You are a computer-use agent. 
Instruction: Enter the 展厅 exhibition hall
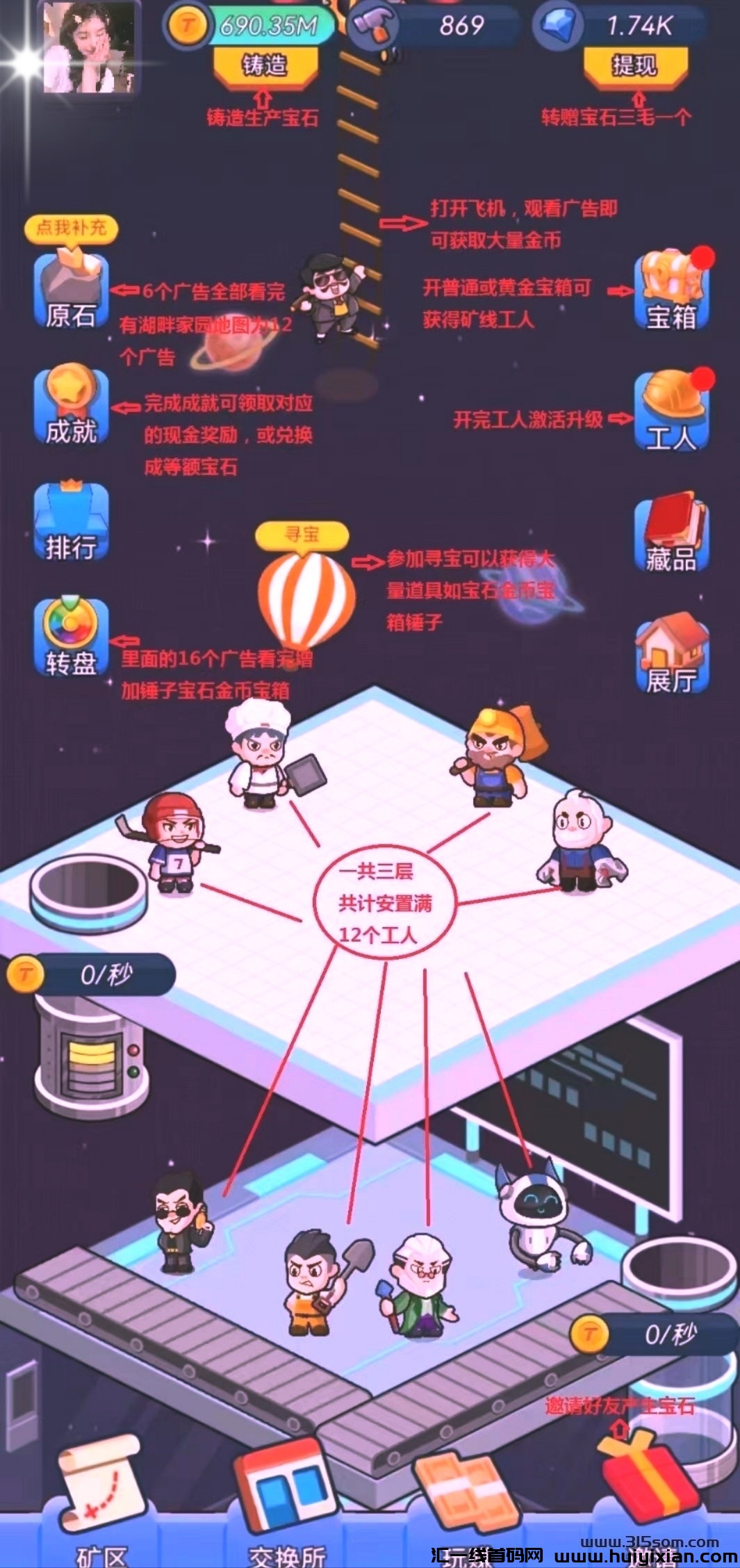point(671,655)
